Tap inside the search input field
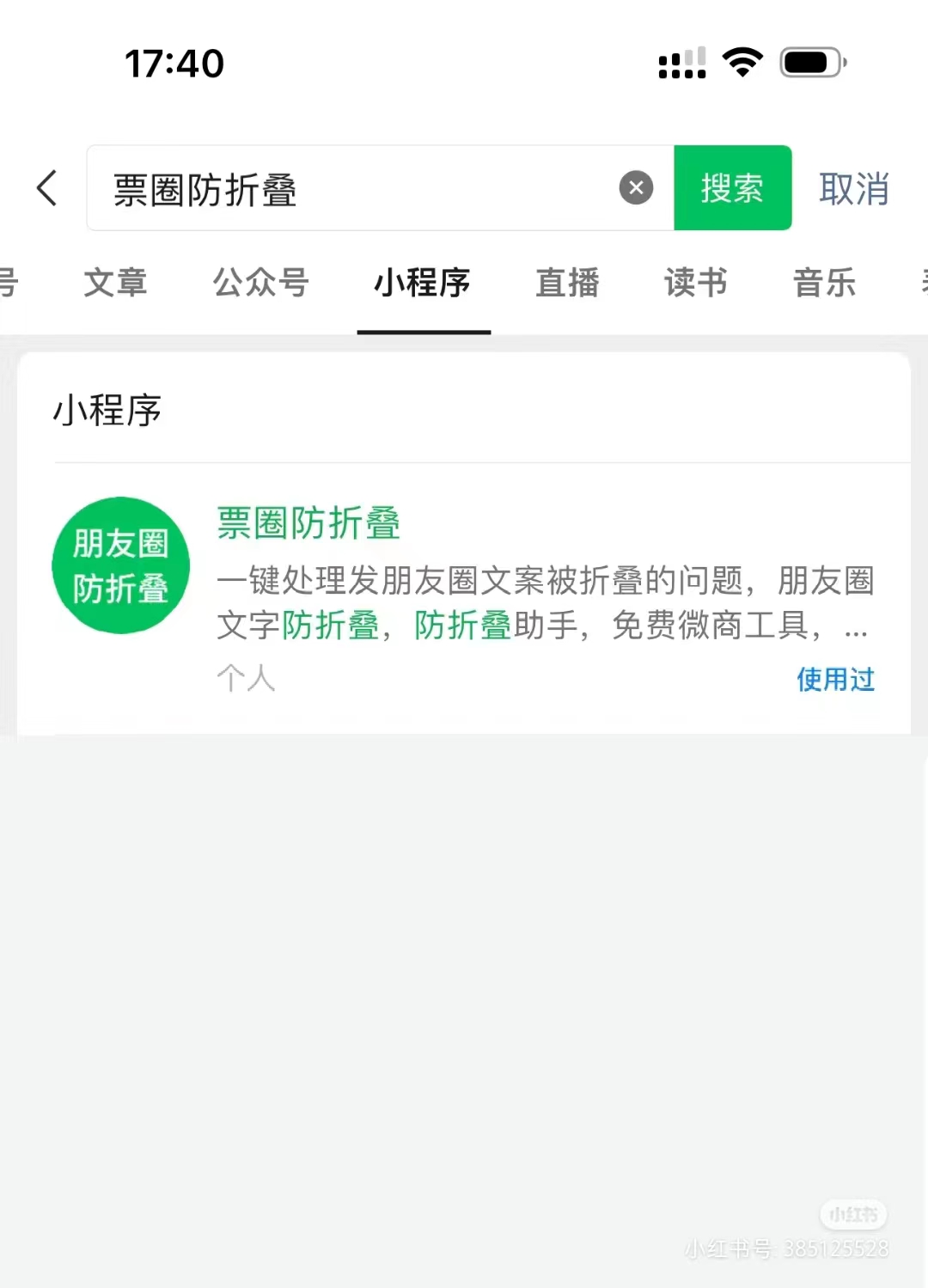This screenshot has height=1288, width=928. pyautogui.click(x=344, y=188)
